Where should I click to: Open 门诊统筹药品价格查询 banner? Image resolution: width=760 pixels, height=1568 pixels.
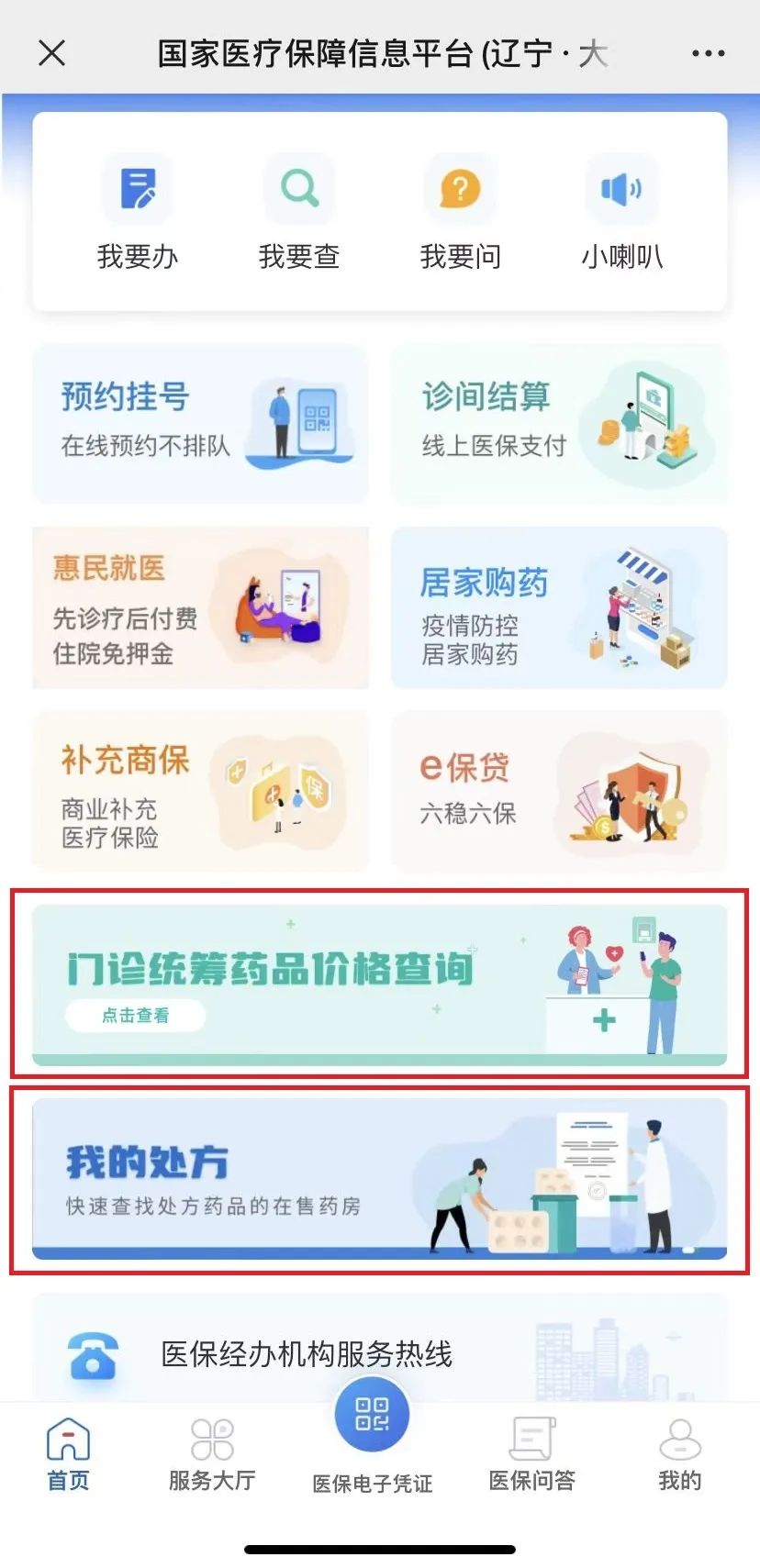pyautogui.click(x=379, y=984)
